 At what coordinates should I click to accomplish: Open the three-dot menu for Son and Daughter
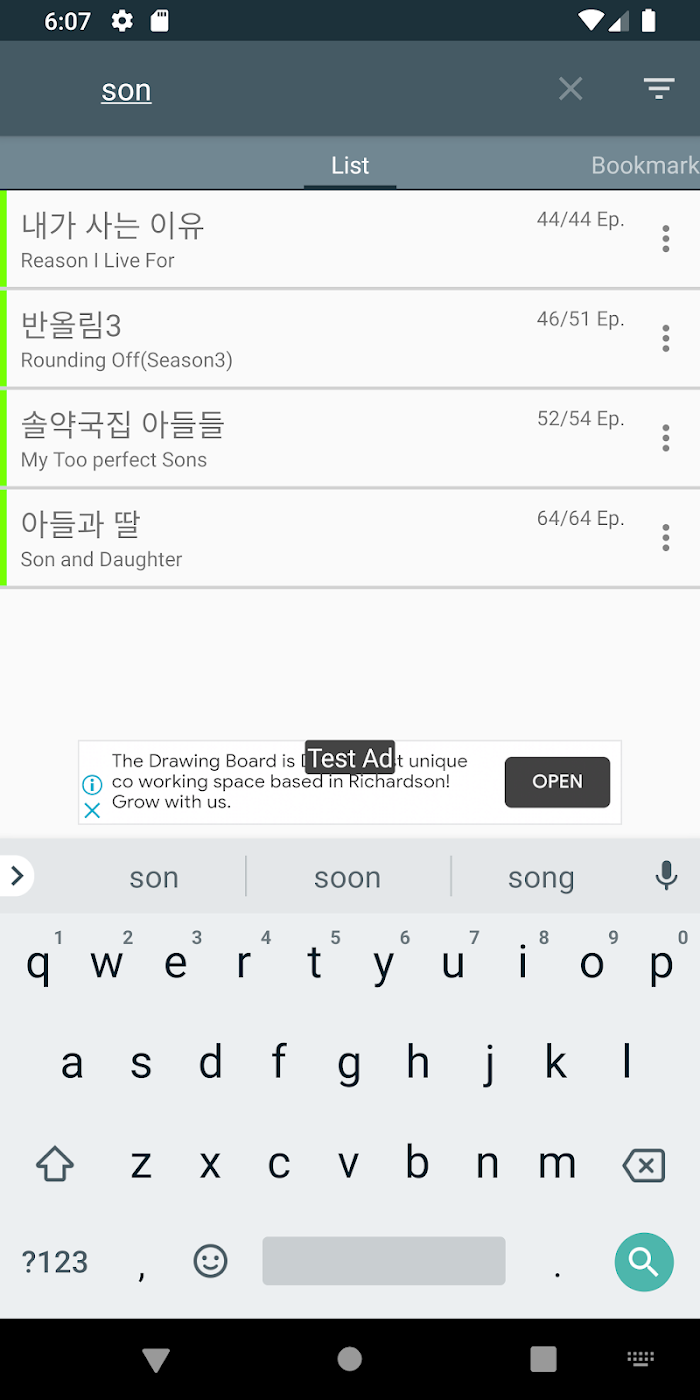665,538
